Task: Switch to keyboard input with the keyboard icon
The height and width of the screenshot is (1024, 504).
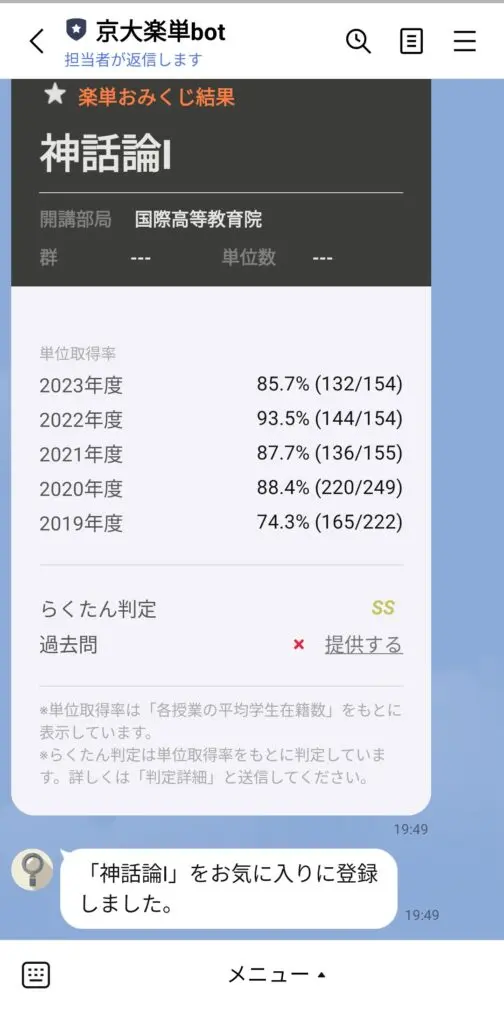Action: click(x=36, y=975)
